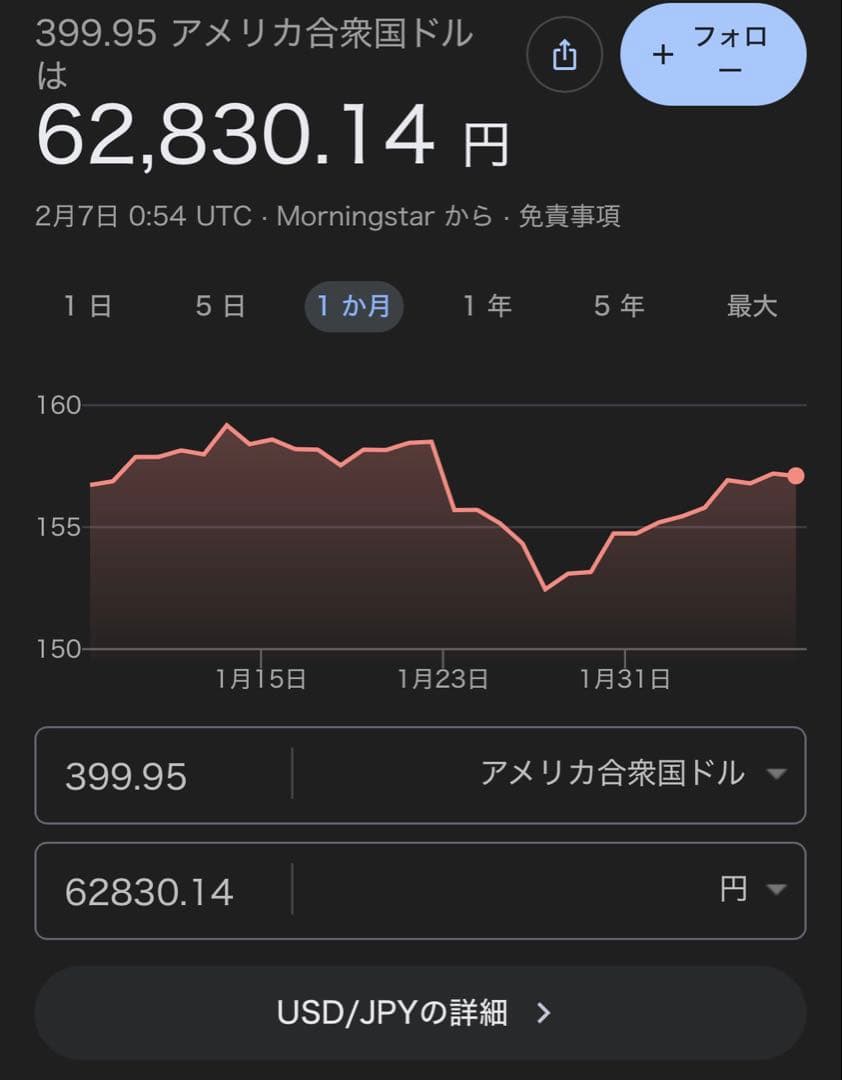Image resolution: width=842 pixels, height=1080 pixels.
Task: Open the アメリカ合衆国ドル currency dropdown
Action: pos(632,774)
